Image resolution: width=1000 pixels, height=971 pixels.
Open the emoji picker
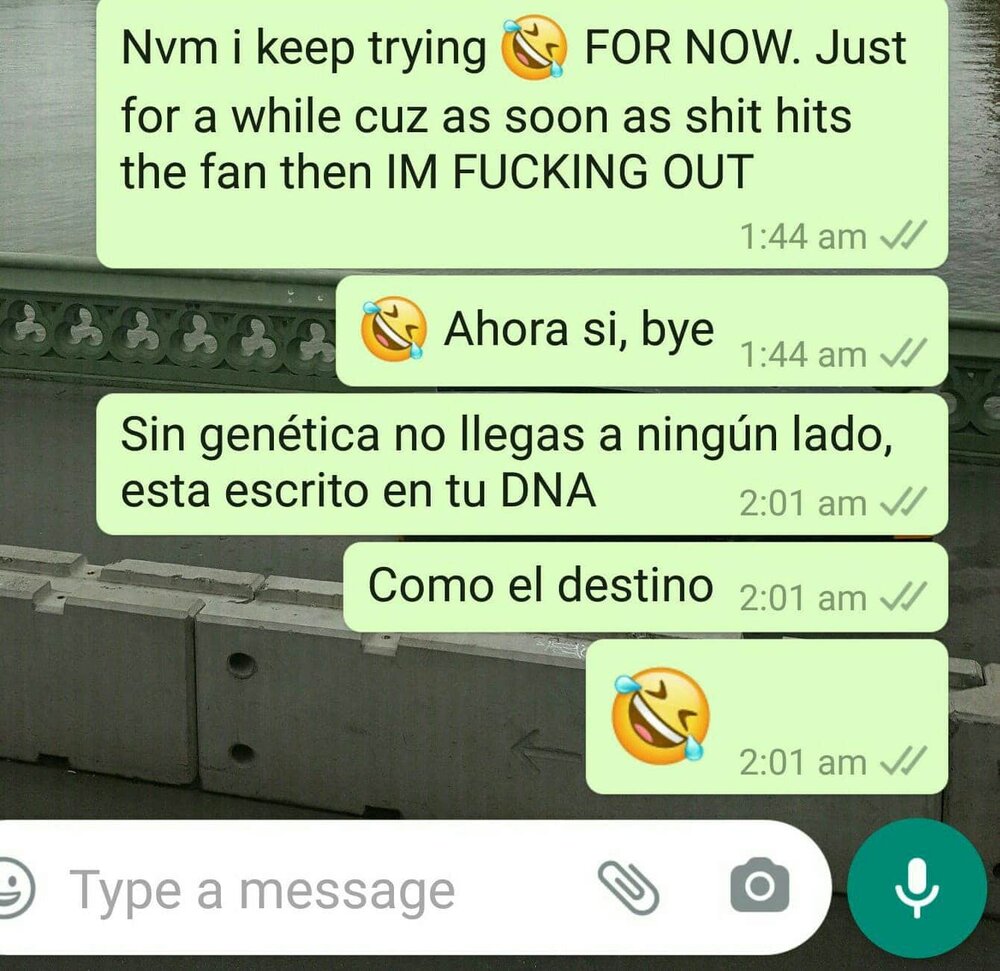pyautogui.click(x=14, y=887)
